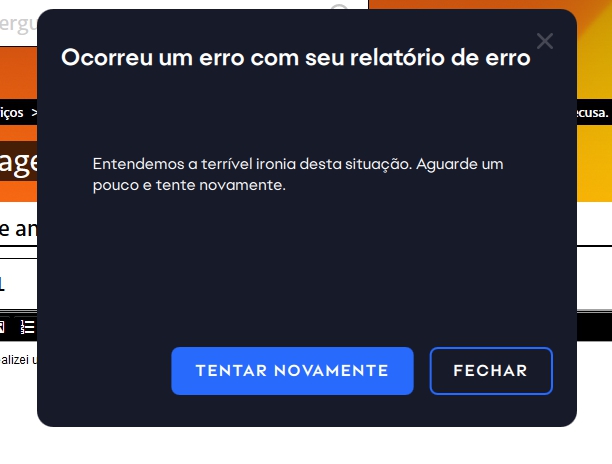Screen dimensions: 612x464
Task: Tap the Tentar Novamente button
Action: click(292, 371)
